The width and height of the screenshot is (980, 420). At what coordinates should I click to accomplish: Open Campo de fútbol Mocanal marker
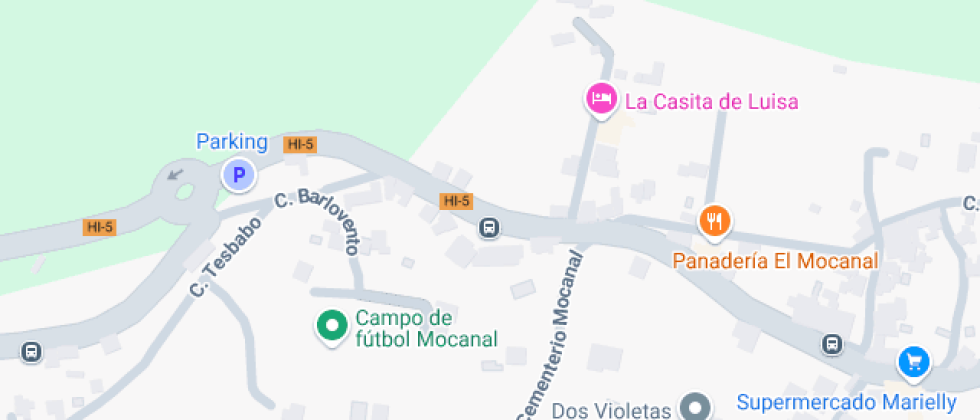click(x=331, y=326)
